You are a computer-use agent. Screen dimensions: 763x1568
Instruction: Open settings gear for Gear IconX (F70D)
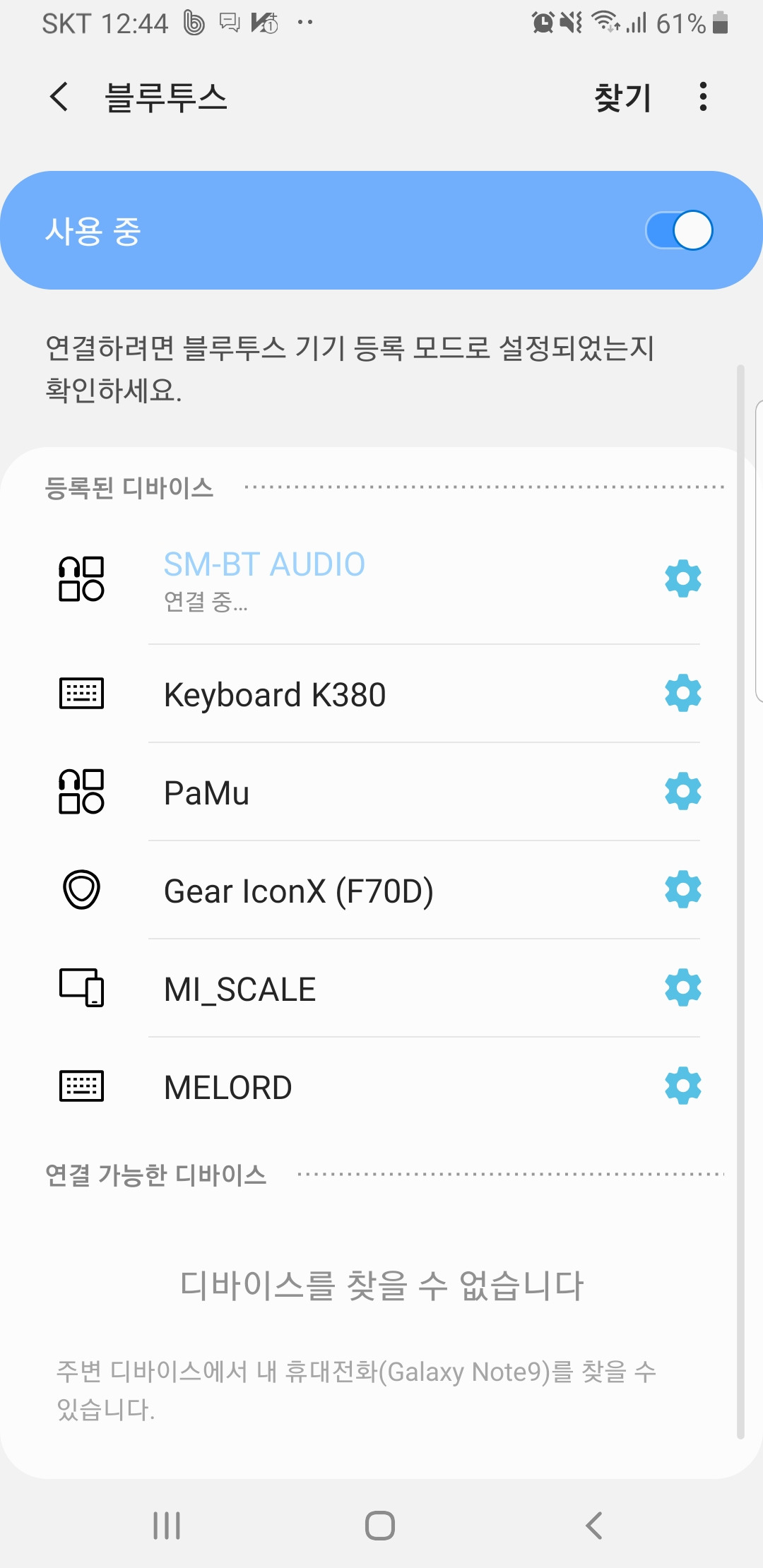pyautogui.click(x=682, y=890)
